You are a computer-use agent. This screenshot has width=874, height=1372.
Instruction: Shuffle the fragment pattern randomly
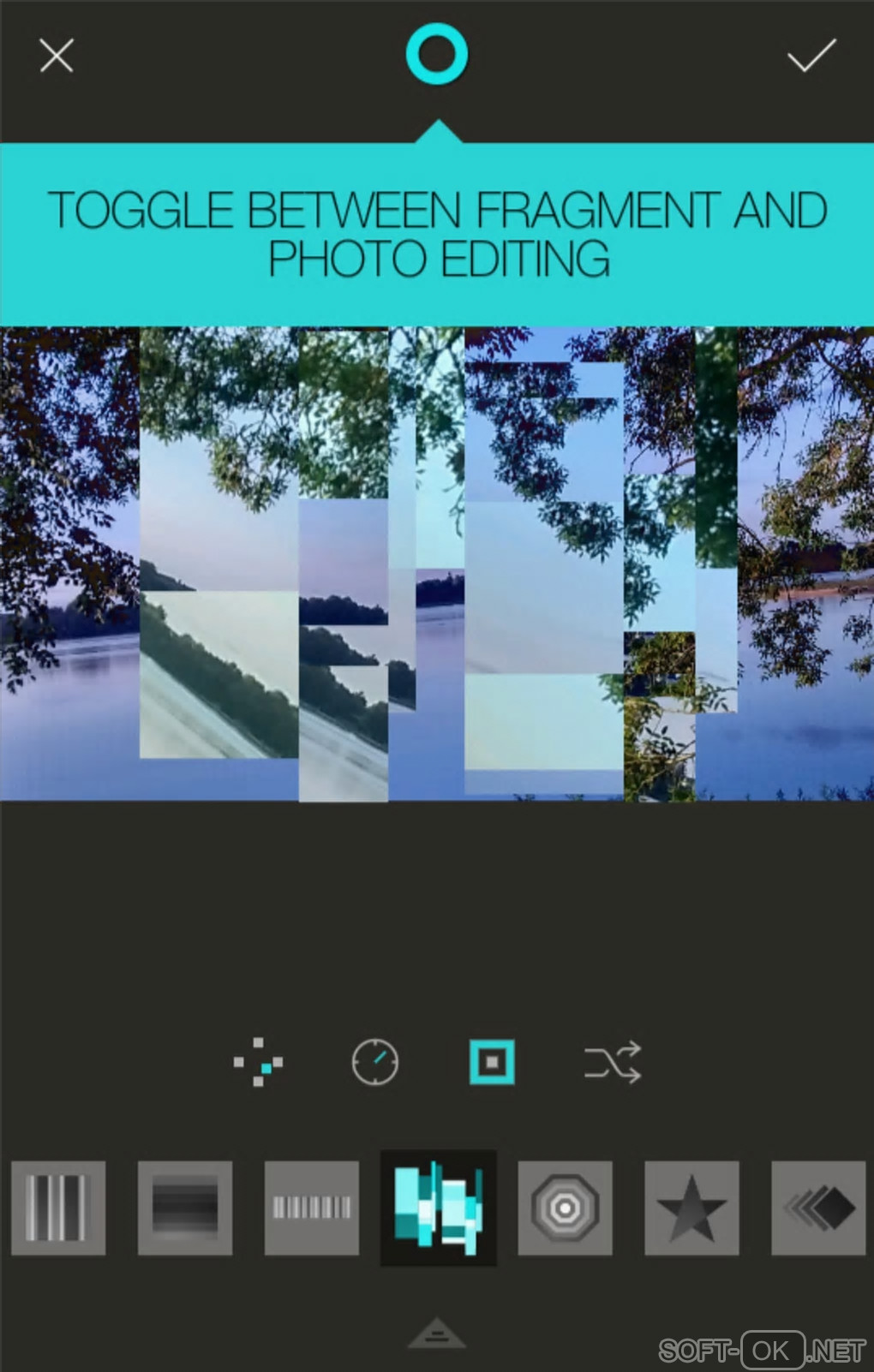pos(612,1062)
